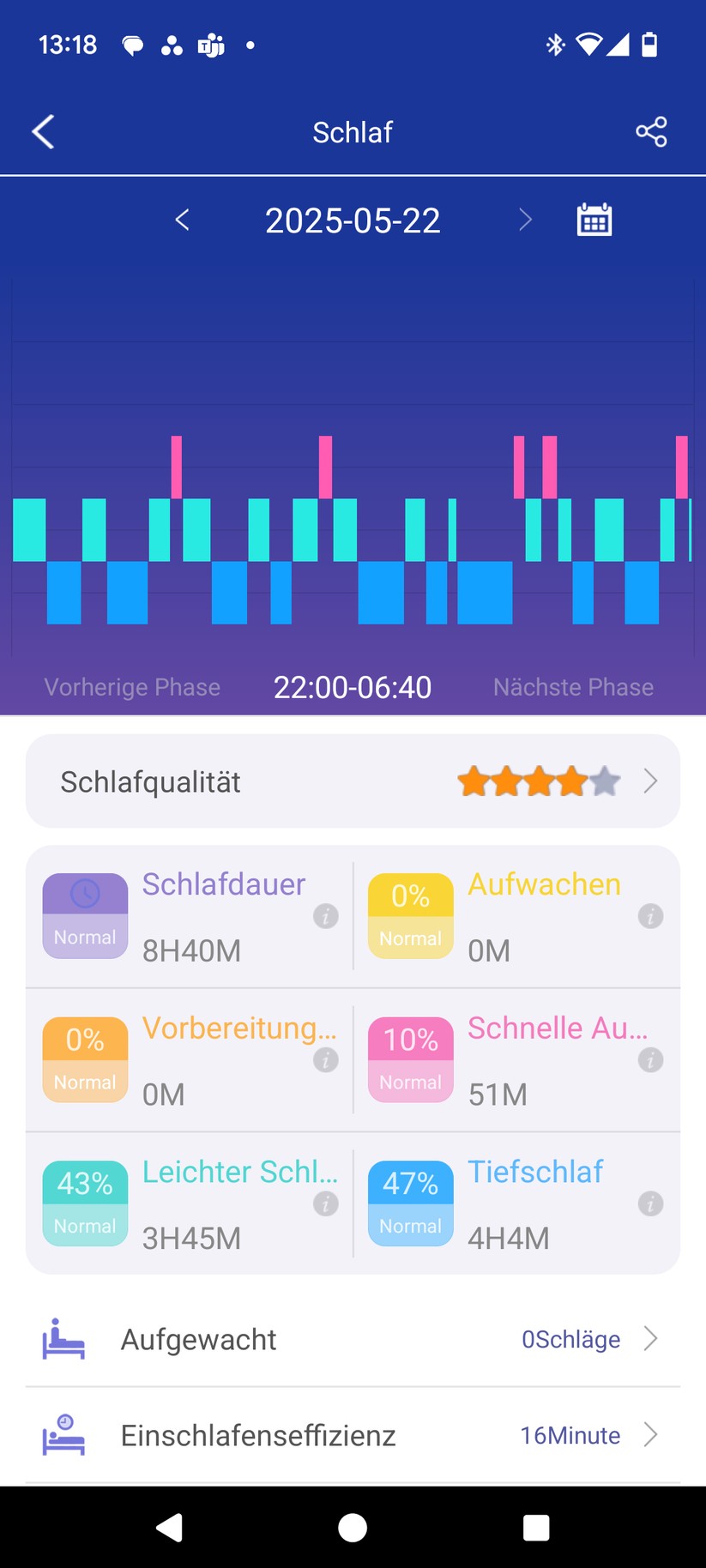Open info for Aufwachen metric
Viewport: 706px width, 1568px height.
click(649, 916)
